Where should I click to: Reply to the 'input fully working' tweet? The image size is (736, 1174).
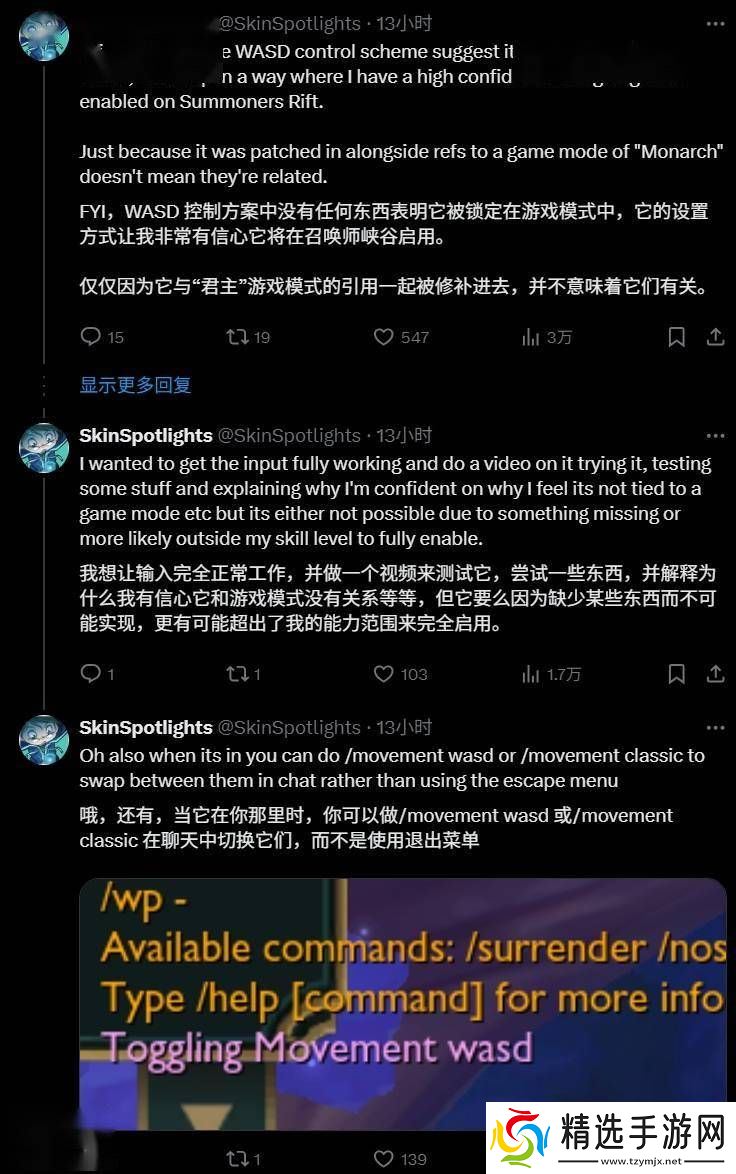pyautogui.click(x=91, y=674)
